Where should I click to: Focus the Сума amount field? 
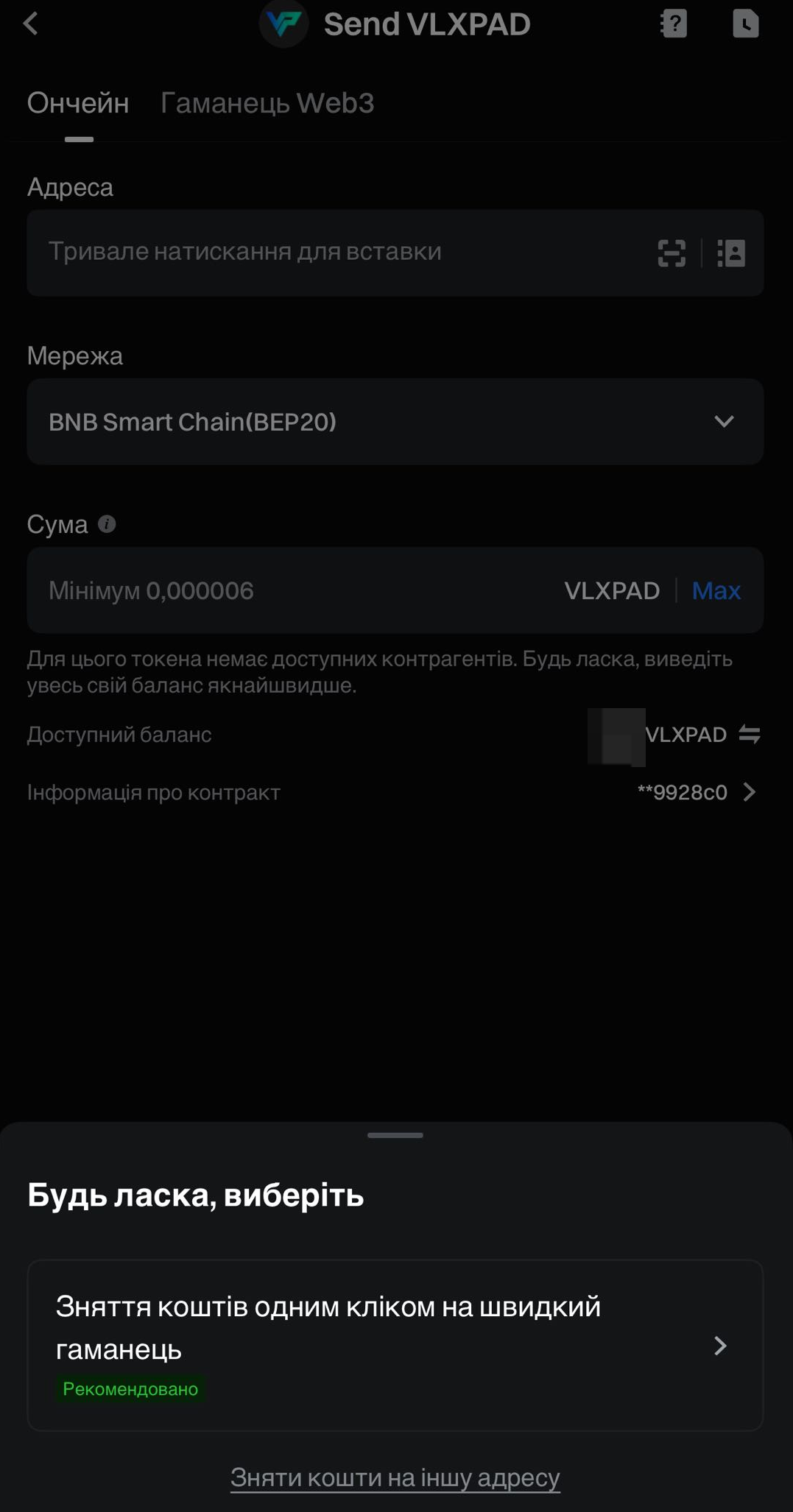[x=295, y=590]
